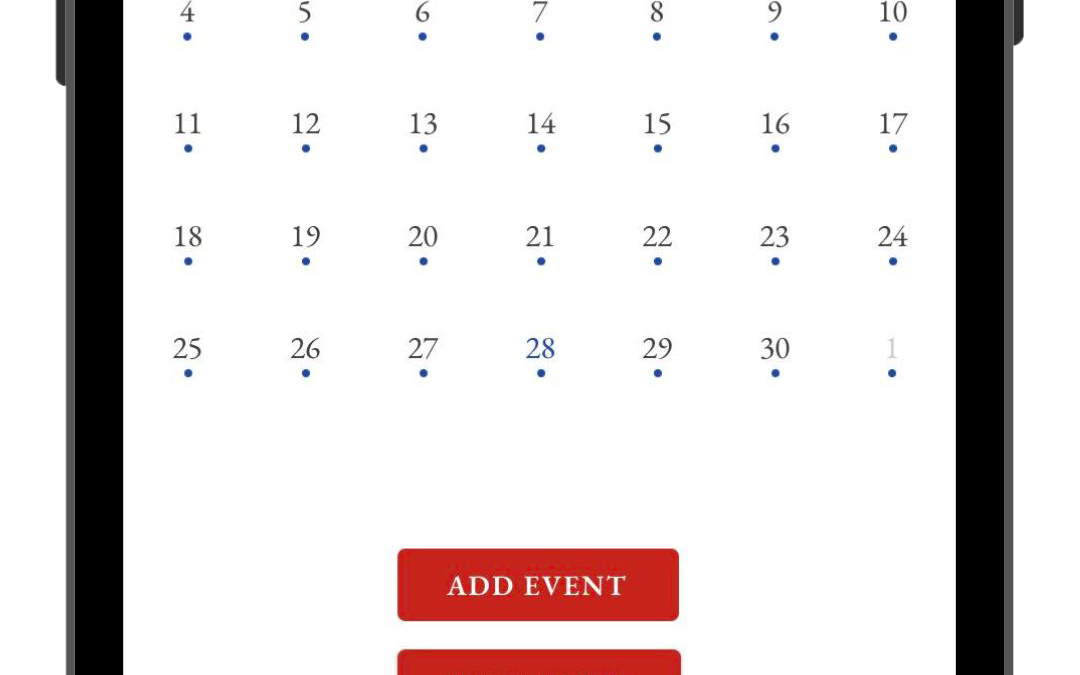Viewport: 1080px width, 675px height.
Task: Select the greyed day 1 of next month
Action: (892, 349)
